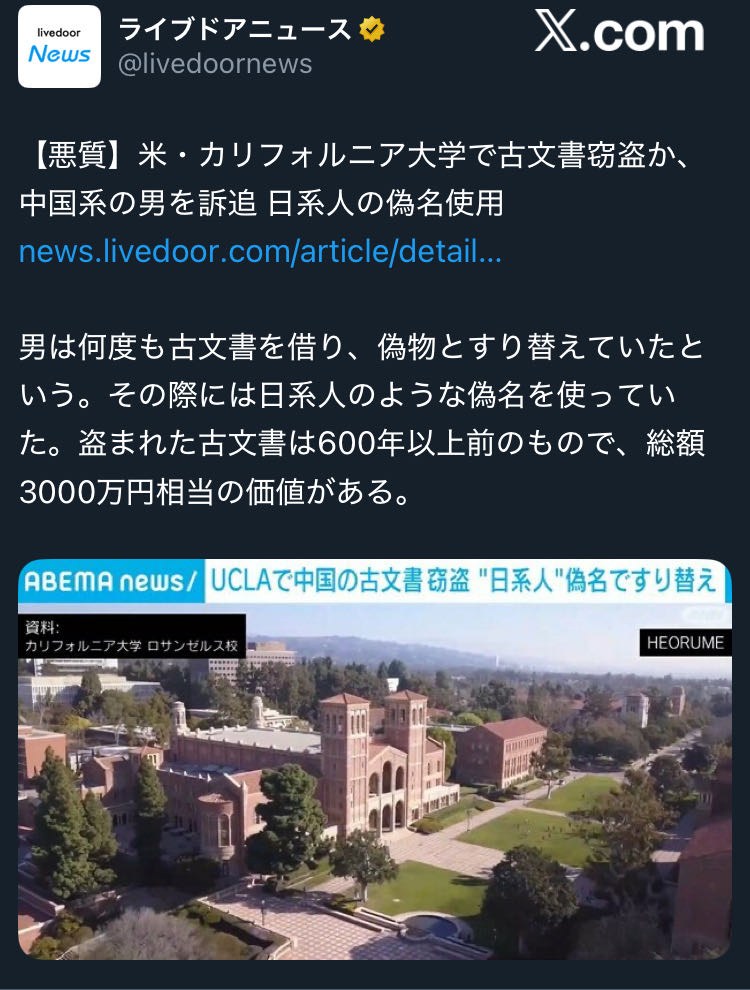The height and width of the screenshot is (990, 750).
Task: Open the news.livedoor.com article link
Action: point(260,252)
